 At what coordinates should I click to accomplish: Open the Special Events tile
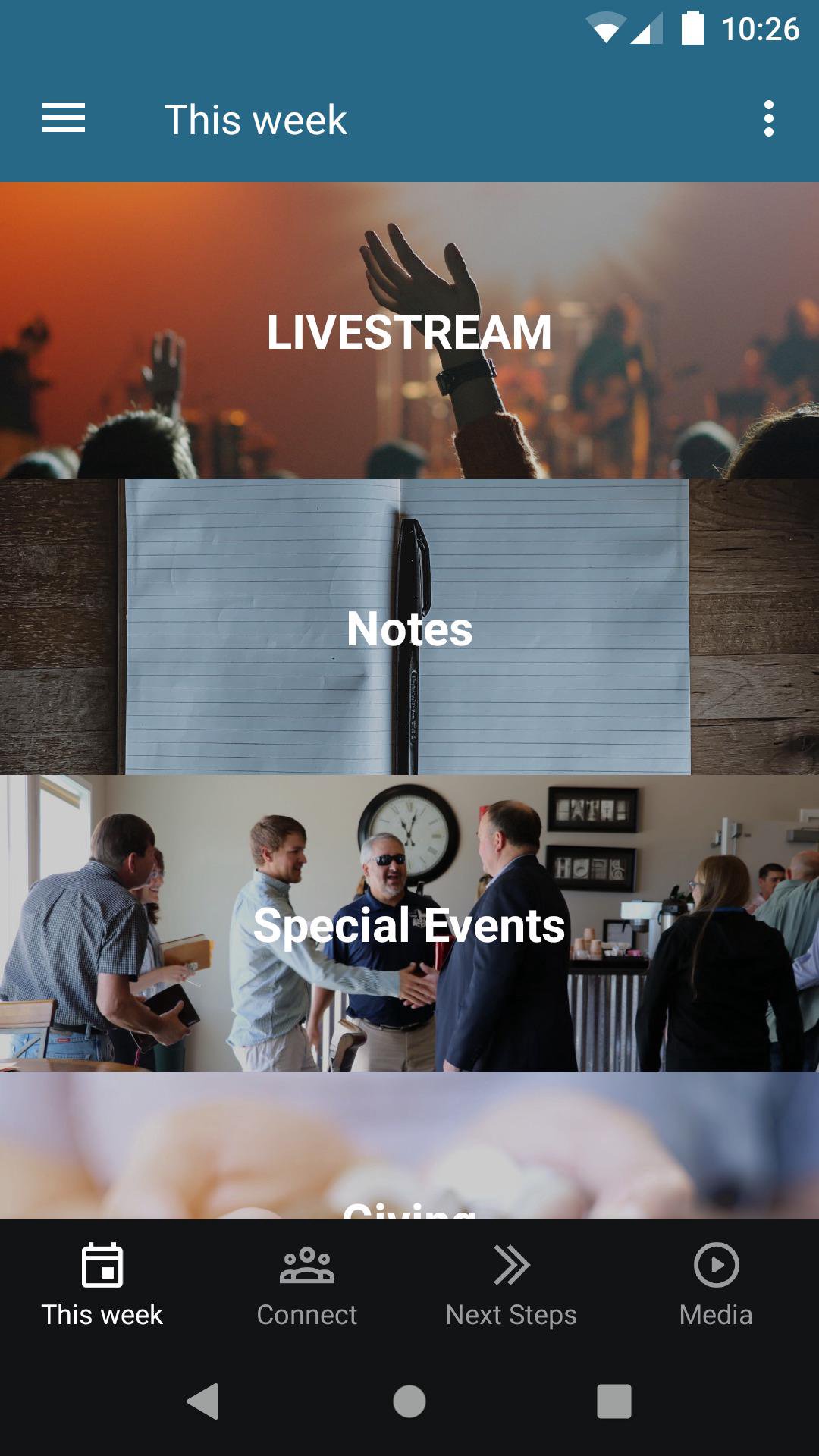pyautogui.click(x=409, y=923)
